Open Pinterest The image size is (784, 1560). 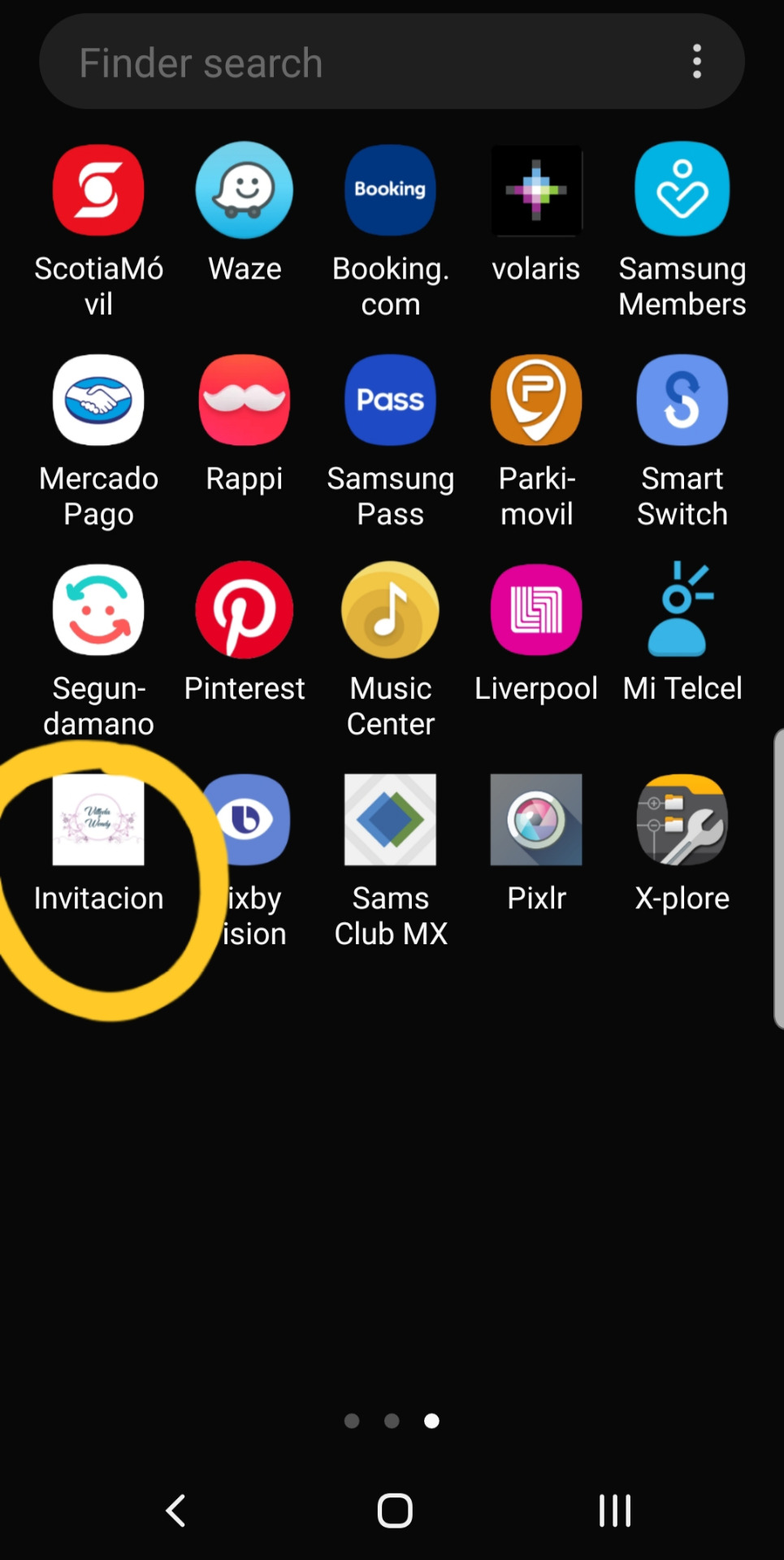[245, 610]
